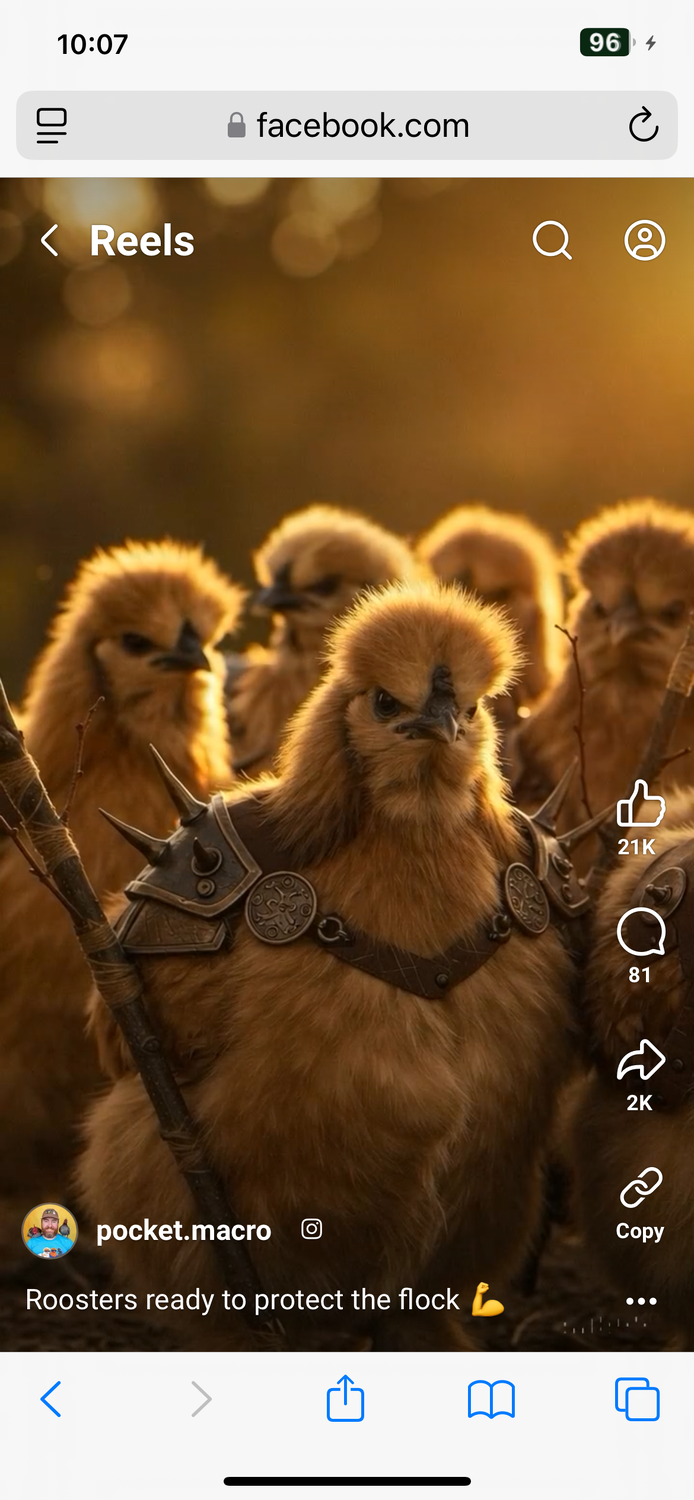
Task: Go back from Reels
Action: coord(50,241)
